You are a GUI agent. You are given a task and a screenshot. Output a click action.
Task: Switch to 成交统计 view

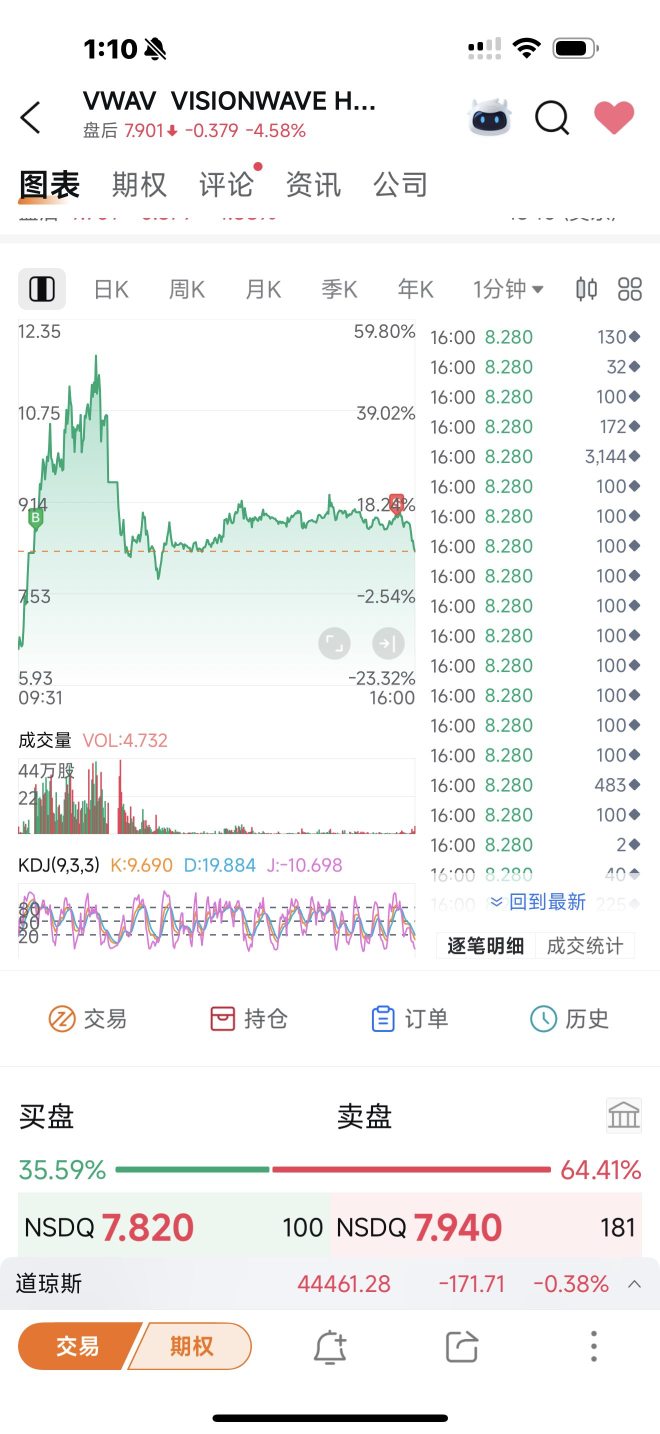click(x=584, y=946)
